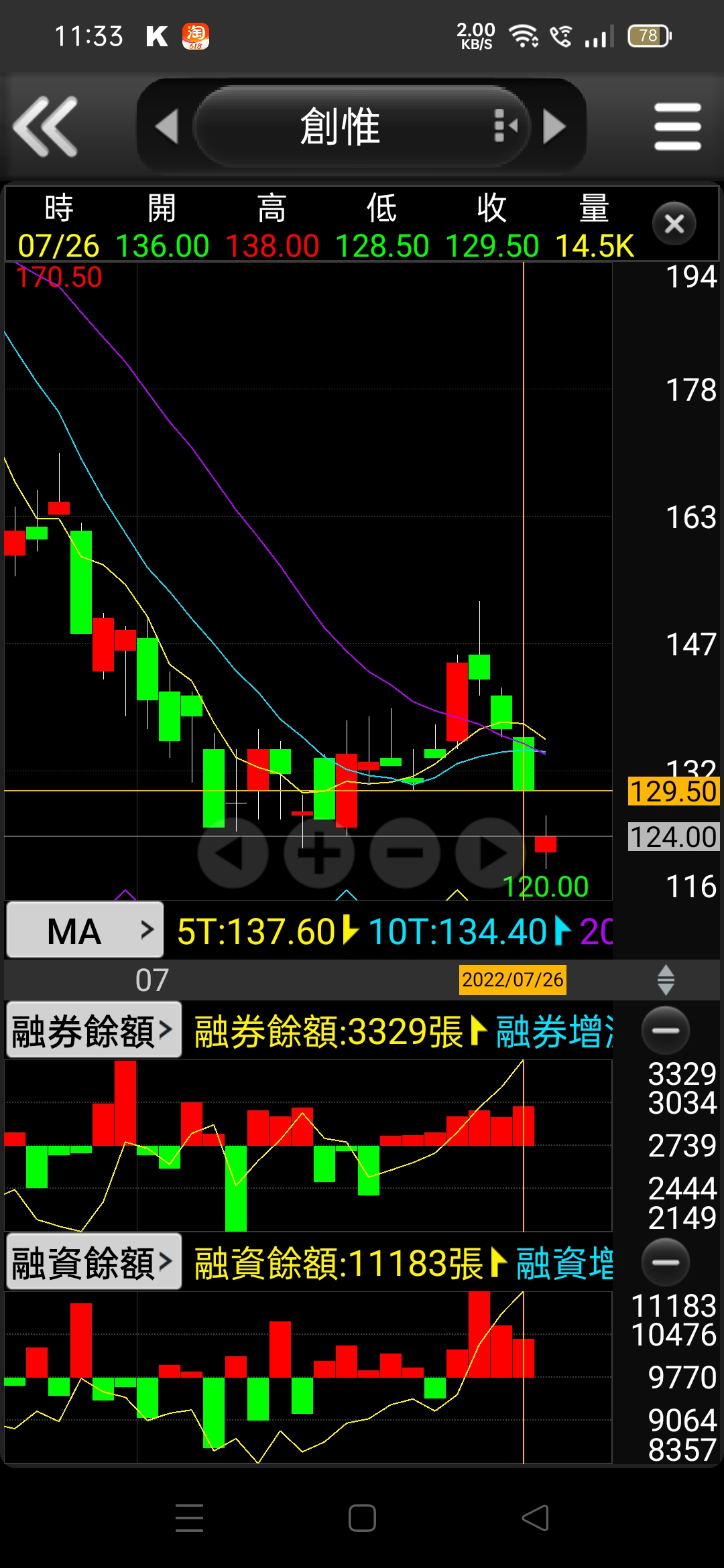Image resolution: width=724 pixels, height=1568 pixels.
Task: Zoom out the candlestick chart
Action: click(405, 853)
